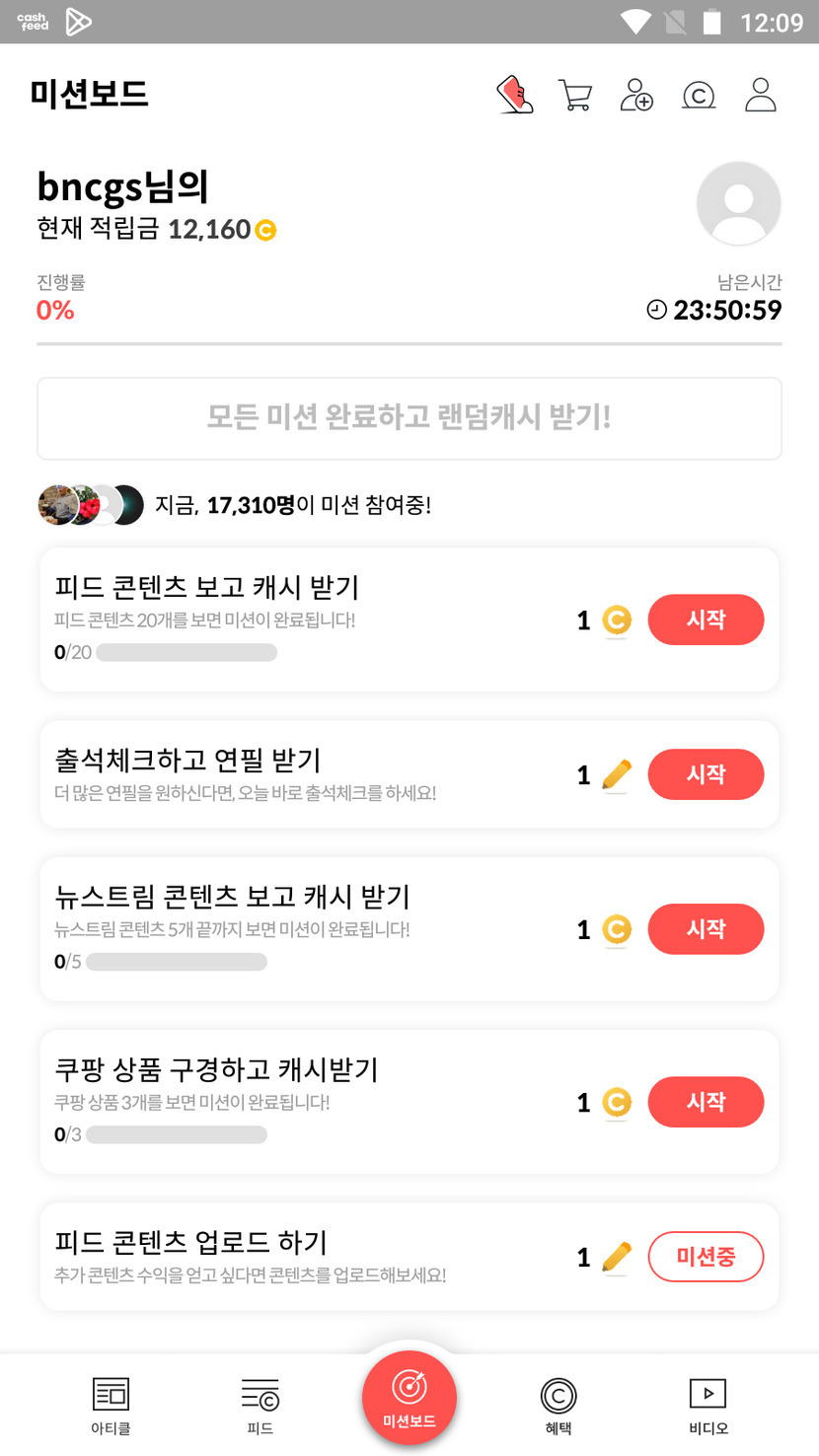Tap 미션중 on 피드 콘텐츠 업로드 하기
This screenshot has width=819, height=1456.
706,1257
